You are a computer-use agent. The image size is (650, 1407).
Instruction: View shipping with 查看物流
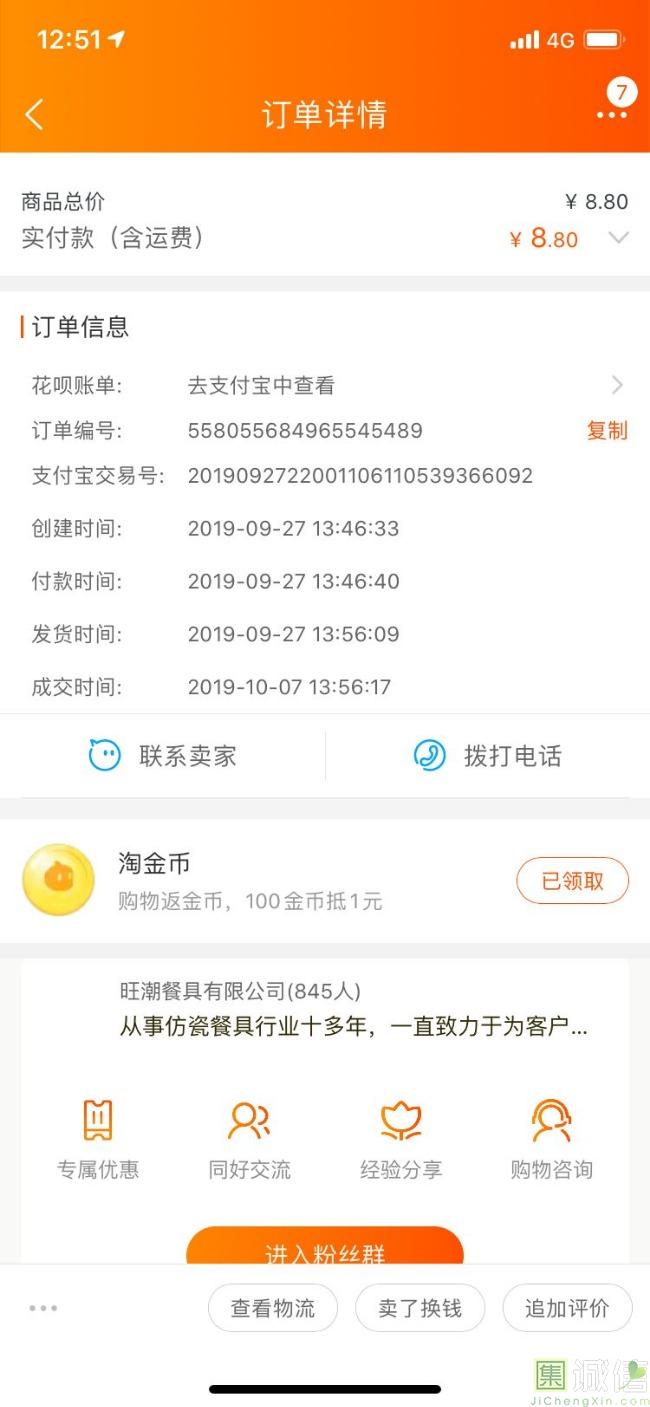click(x=273, y=1308)
